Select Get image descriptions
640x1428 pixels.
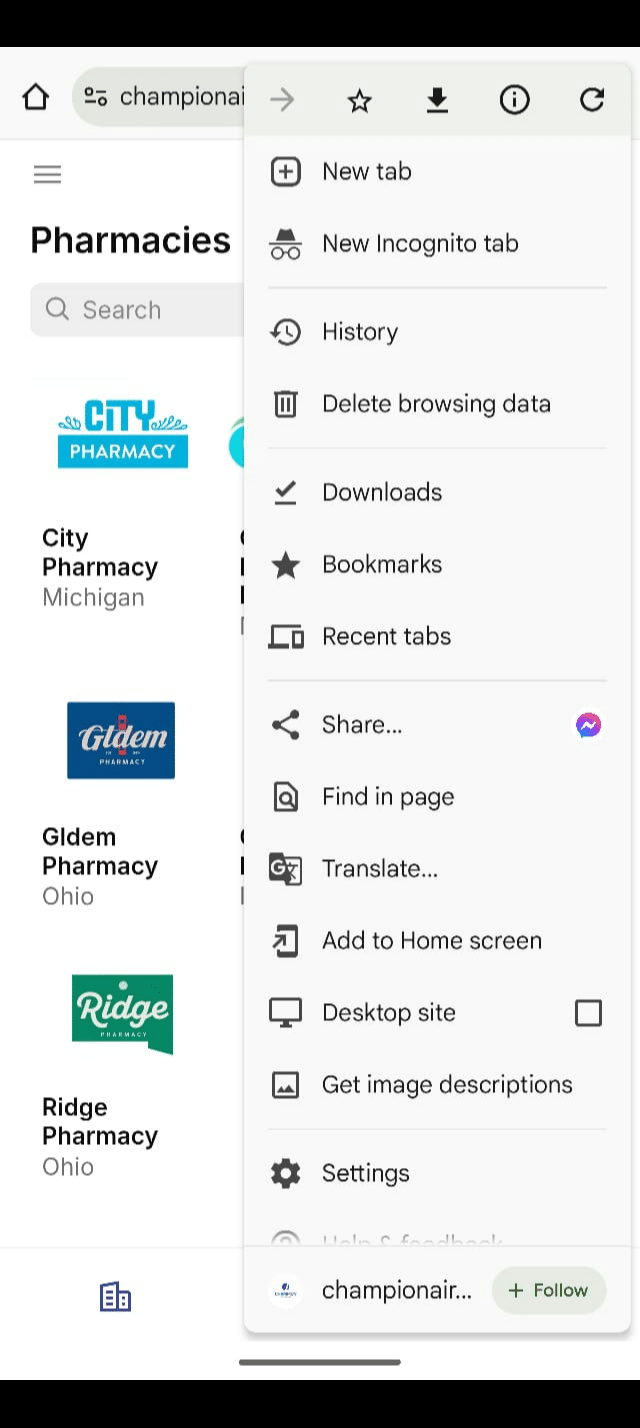(x=446, y=1085)
